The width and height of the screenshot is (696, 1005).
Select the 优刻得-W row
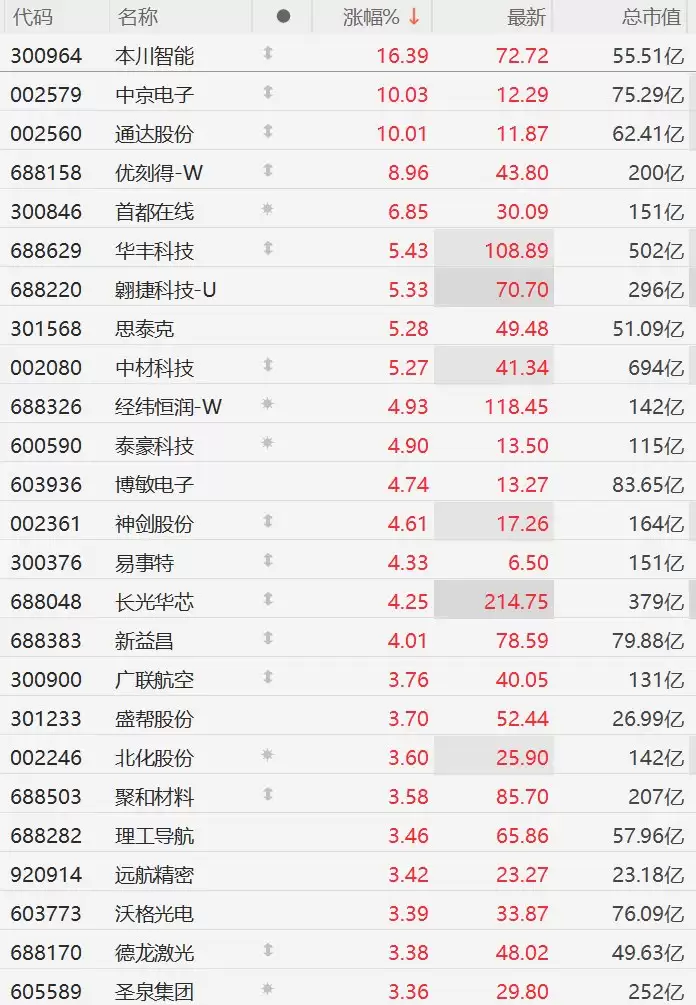tap(158, 173)
